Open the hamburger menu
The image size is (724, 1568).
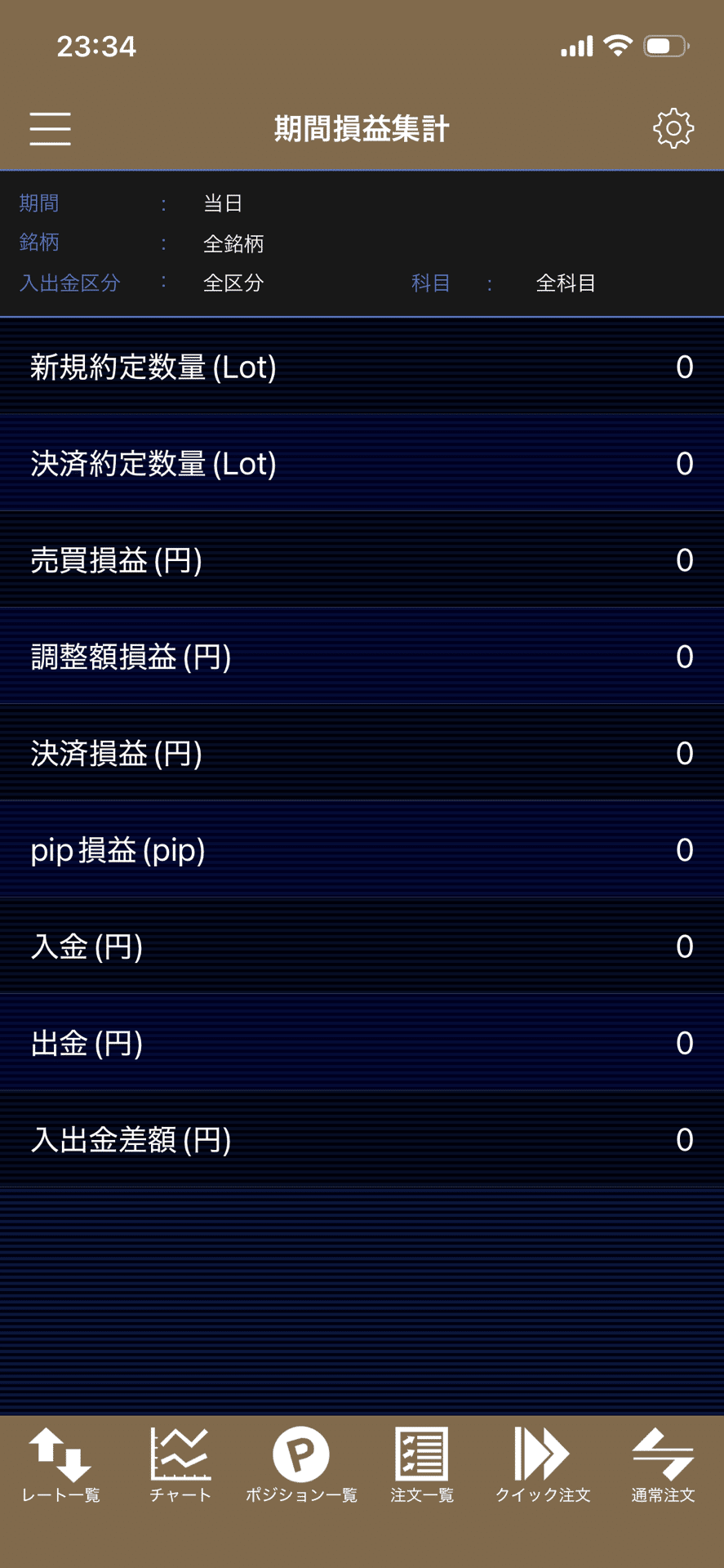point(51,129)
